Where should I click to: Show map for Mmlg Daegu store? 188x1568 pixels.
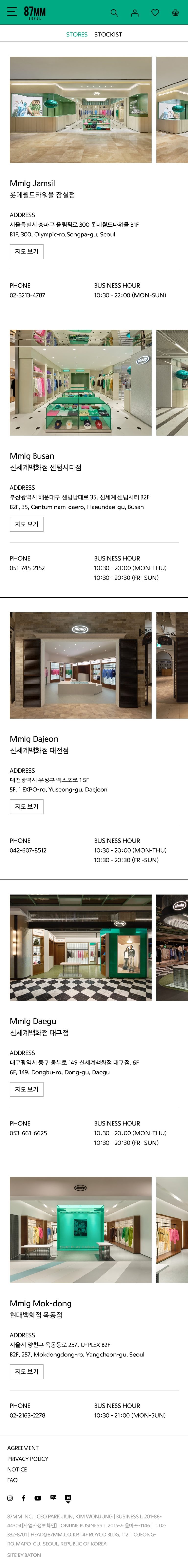click(x=26, y=1089)
